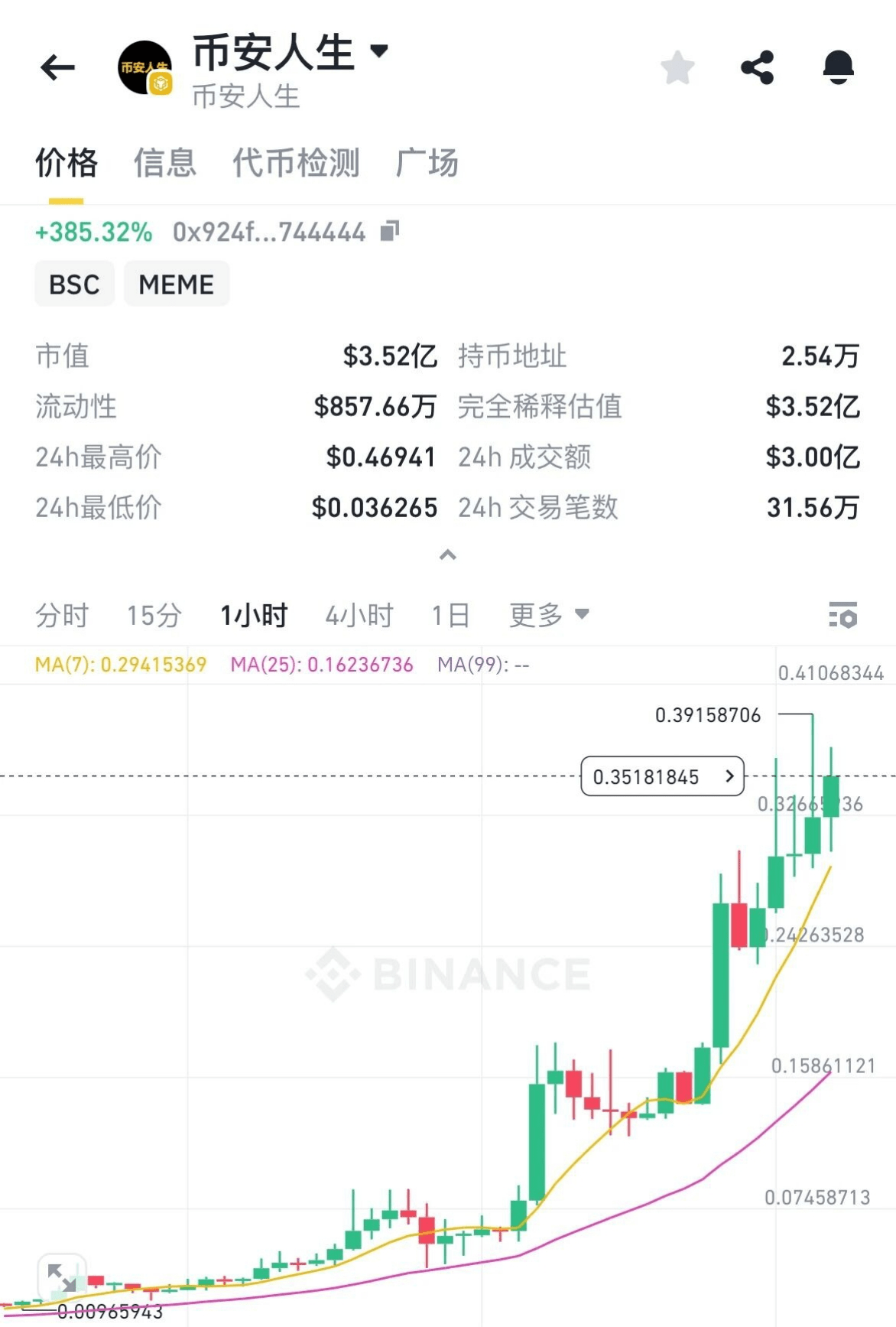Image resolution: width=896 pixels, height=1327 pixels.
Task: Expand the chart to fullscreen
Action: click(61, 1277)
